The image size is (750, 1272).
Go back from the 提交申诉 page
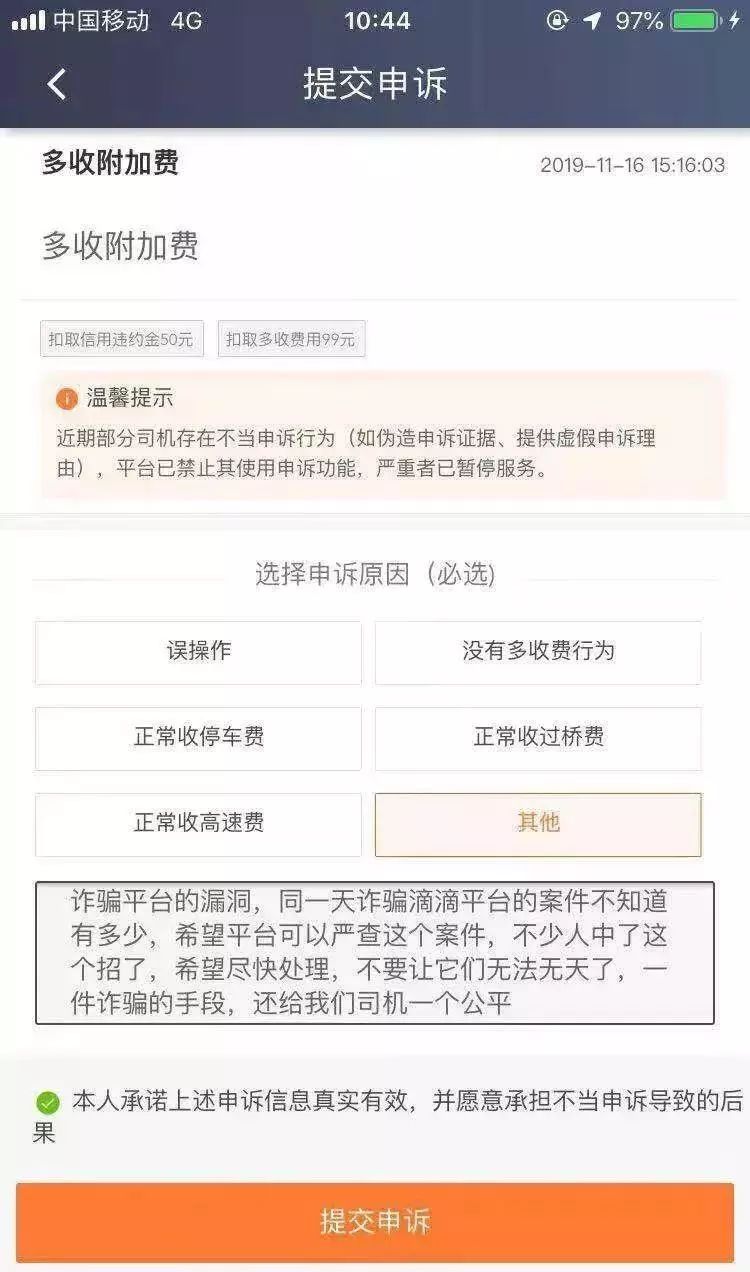click(57, 84)
